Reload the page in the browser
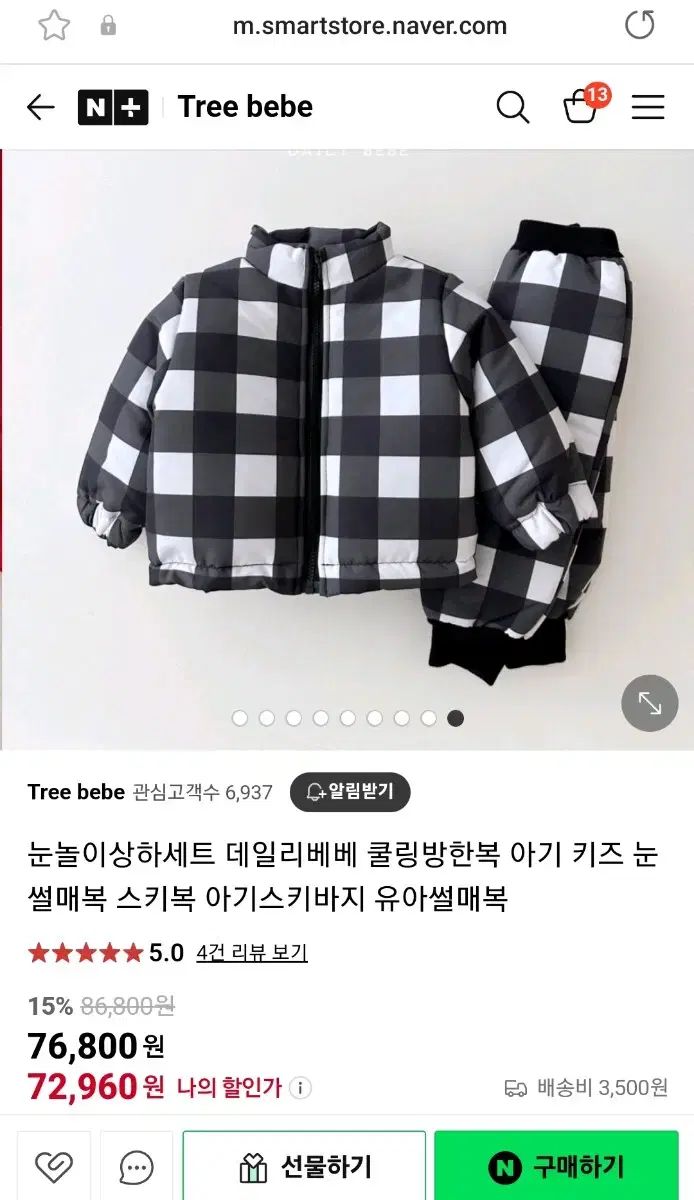The width and height of the screenshot is (694, 1200). coord(640,26)
